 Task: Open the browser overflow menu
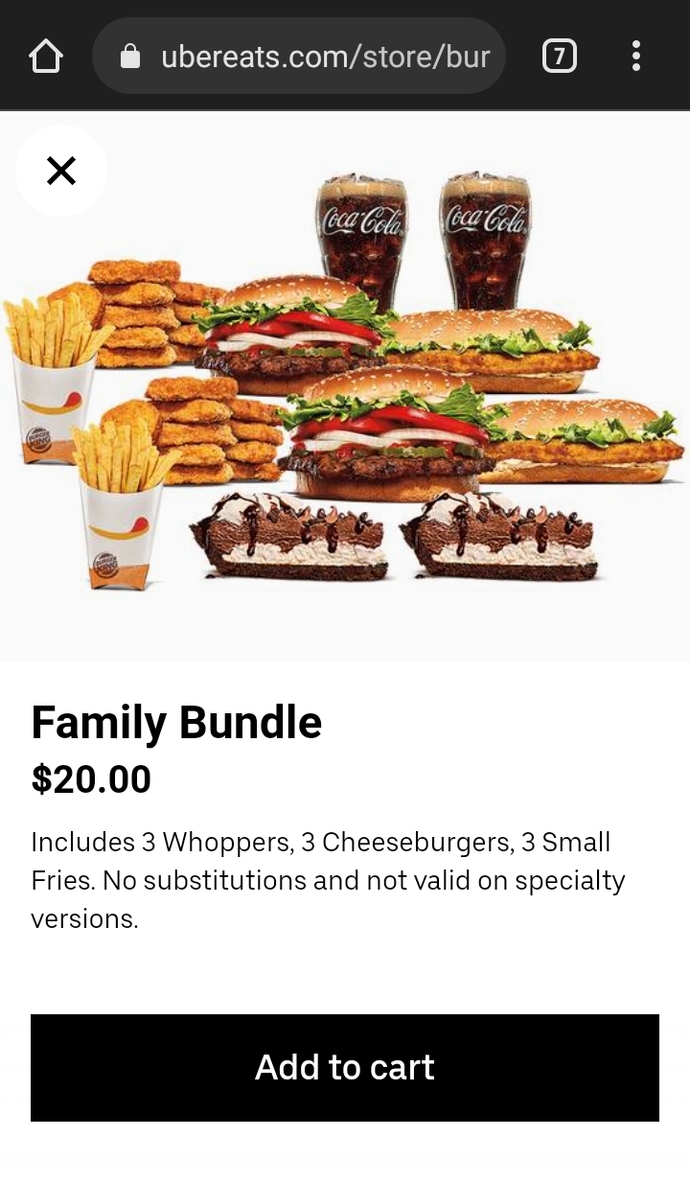pyautogui.click(x=636, y=57)
